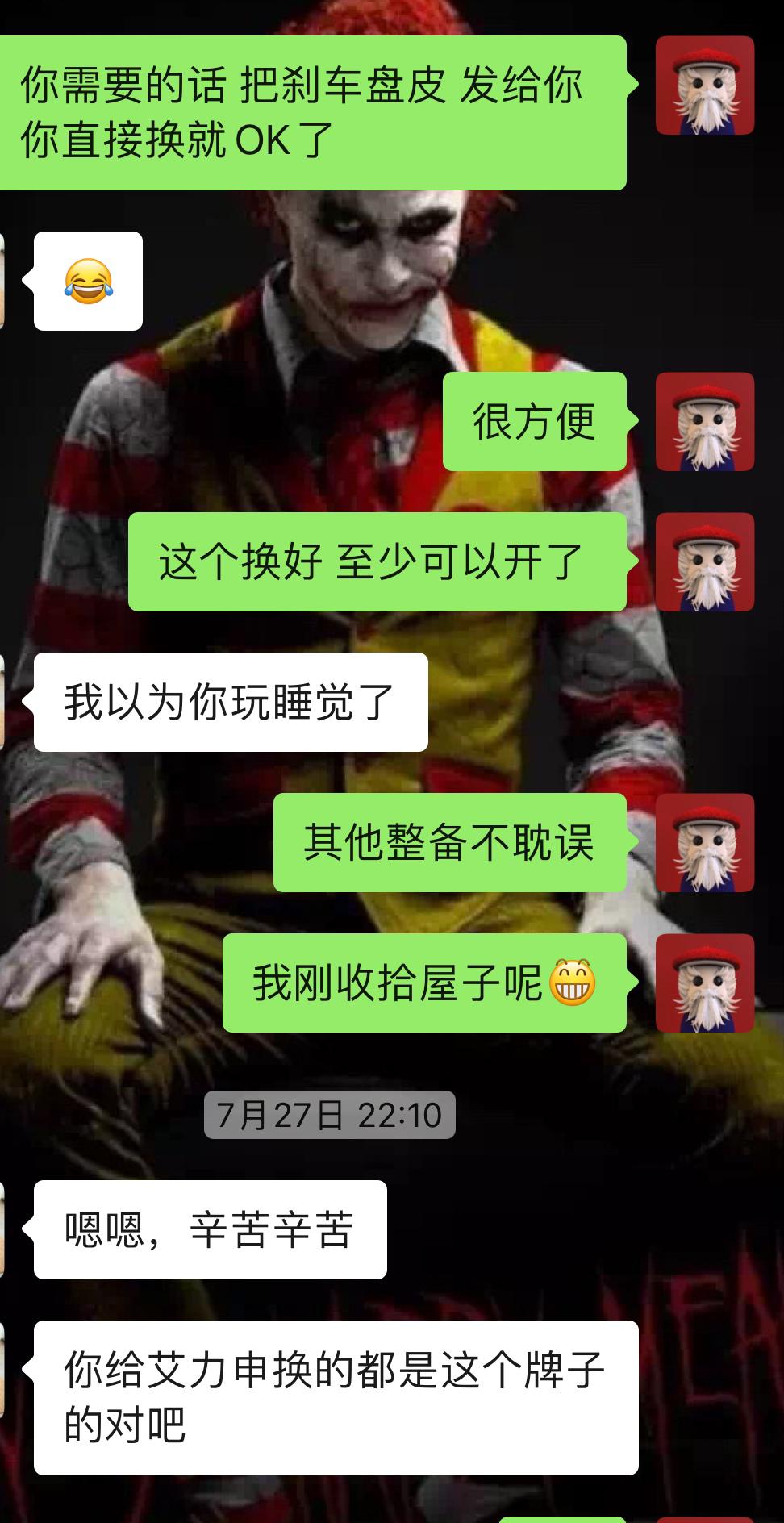This screenshot has height=1523, width=784.
Task: Click the "这个换好 至少可以开了" bubble
Action: [x=379, y=561]
